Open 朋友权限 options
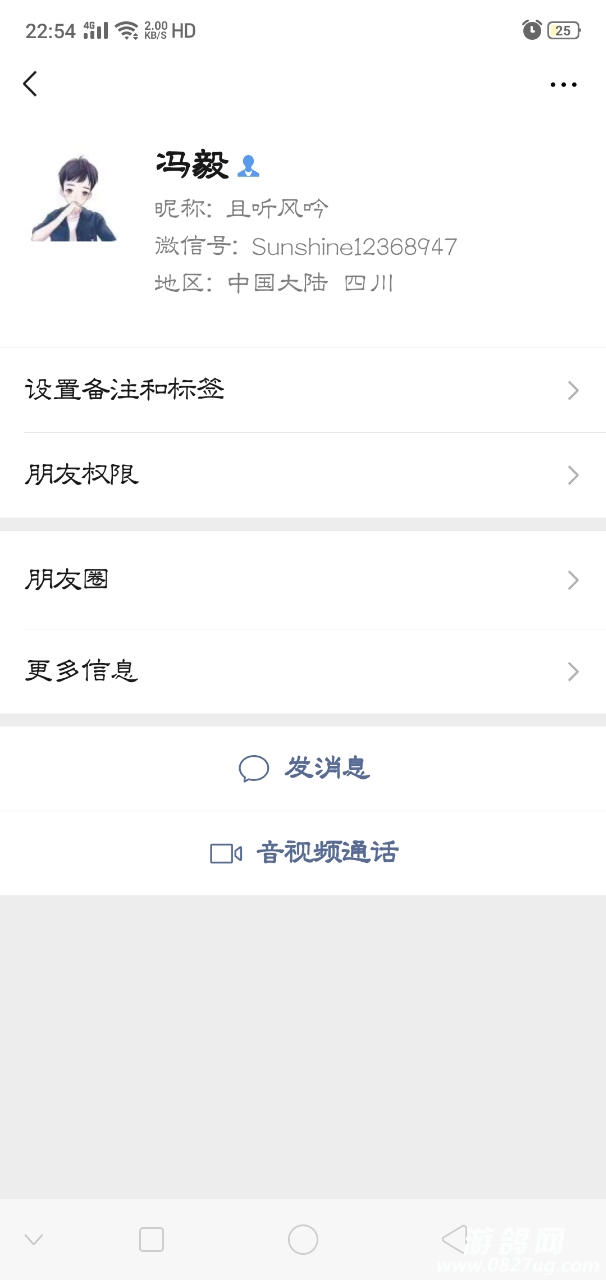This screenshot has height=1280, width=606. pyautogui.click(x=302, y=475)
